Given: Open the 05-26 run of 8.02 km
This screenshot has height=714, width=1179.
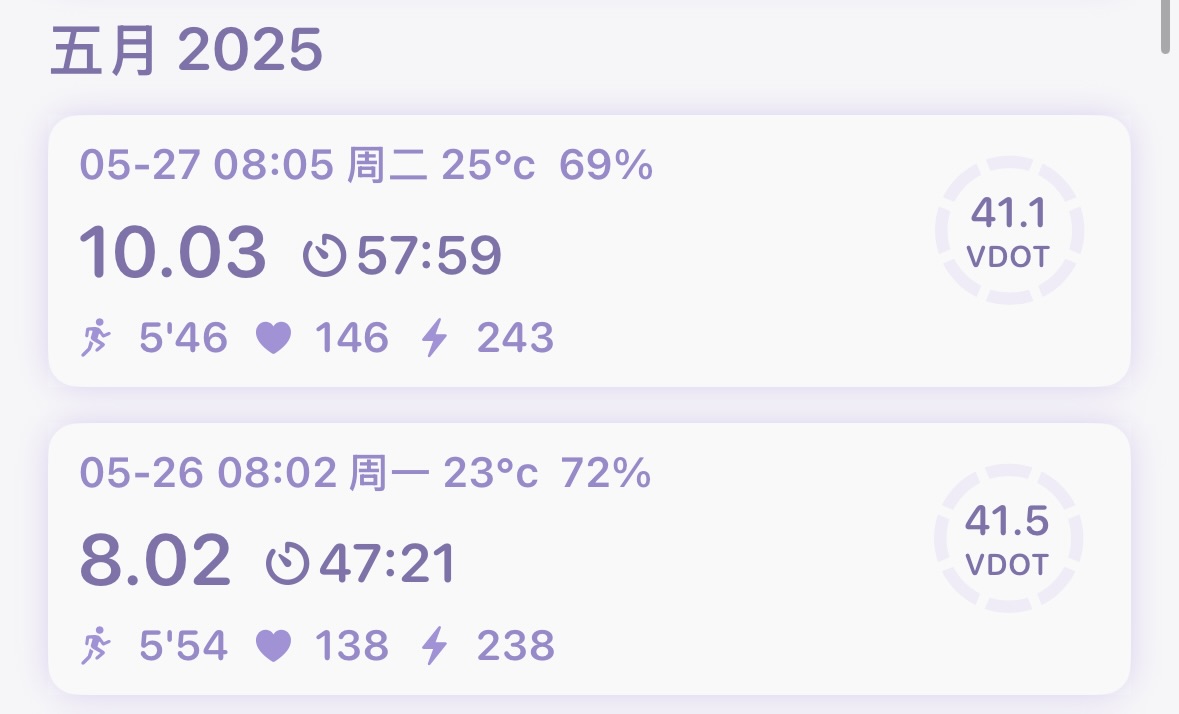Looking at the screenshot, I should point(588,559).
